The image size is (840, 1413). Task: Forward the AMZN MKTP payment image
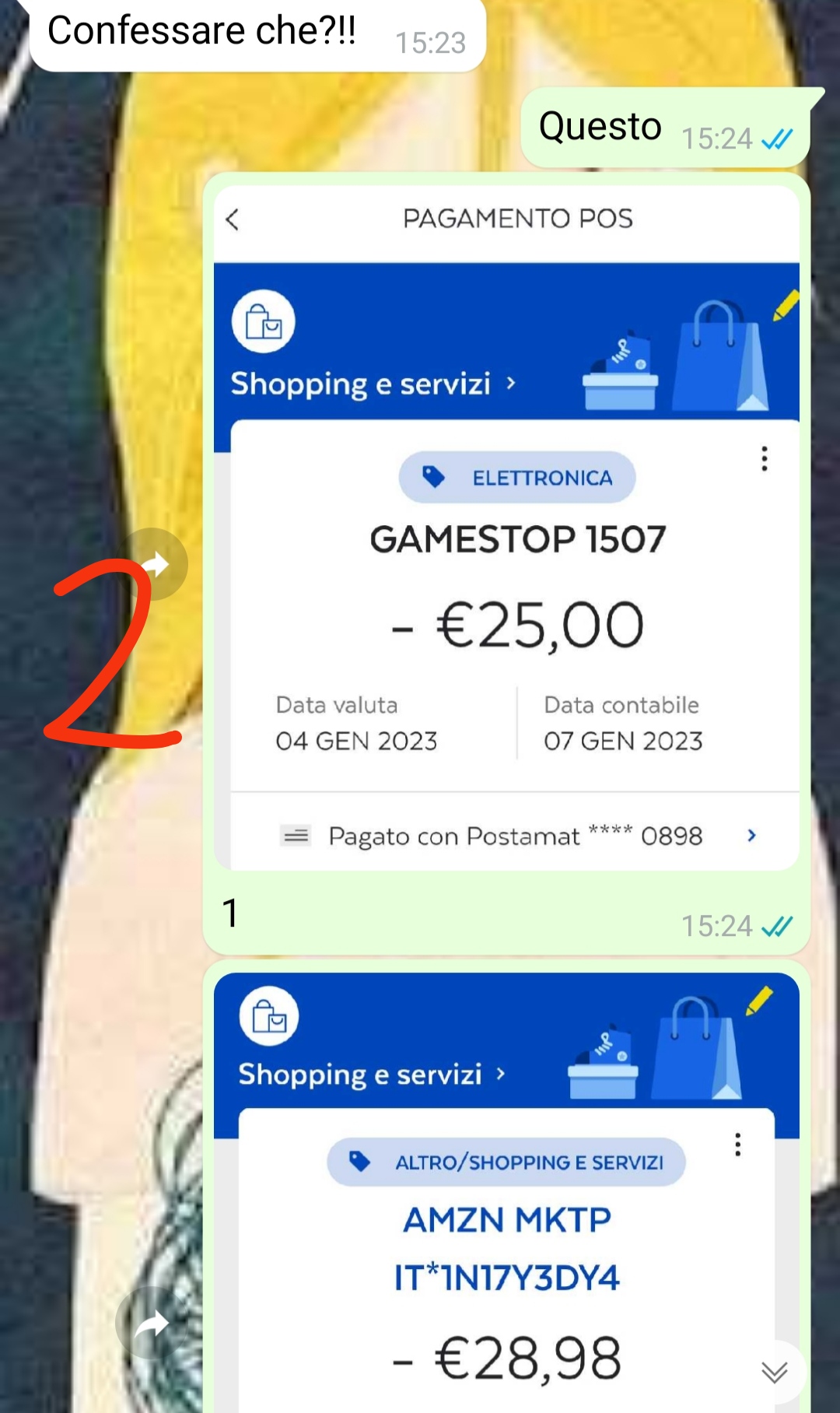(151, 1323)
